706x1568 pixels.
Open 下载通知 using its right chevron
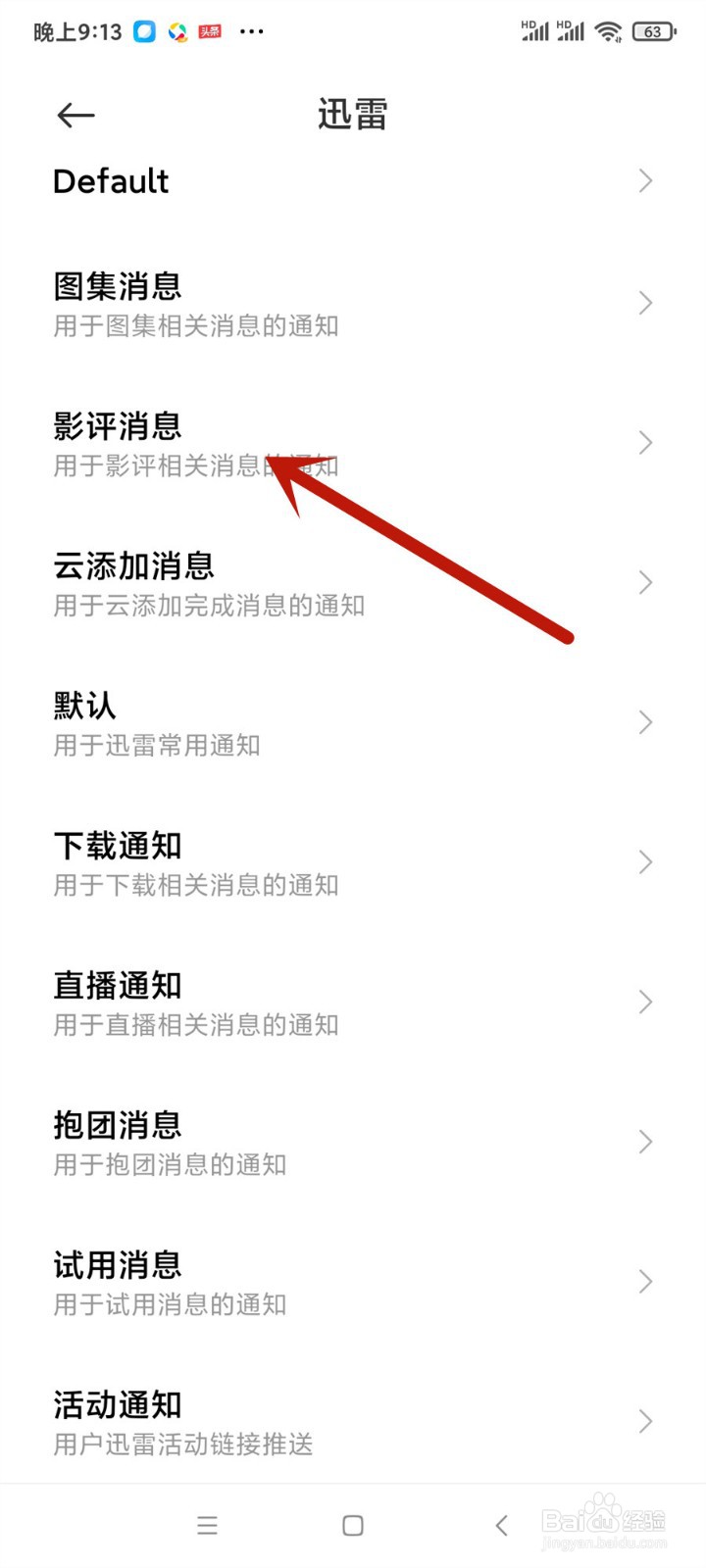(x=645, y=862)
